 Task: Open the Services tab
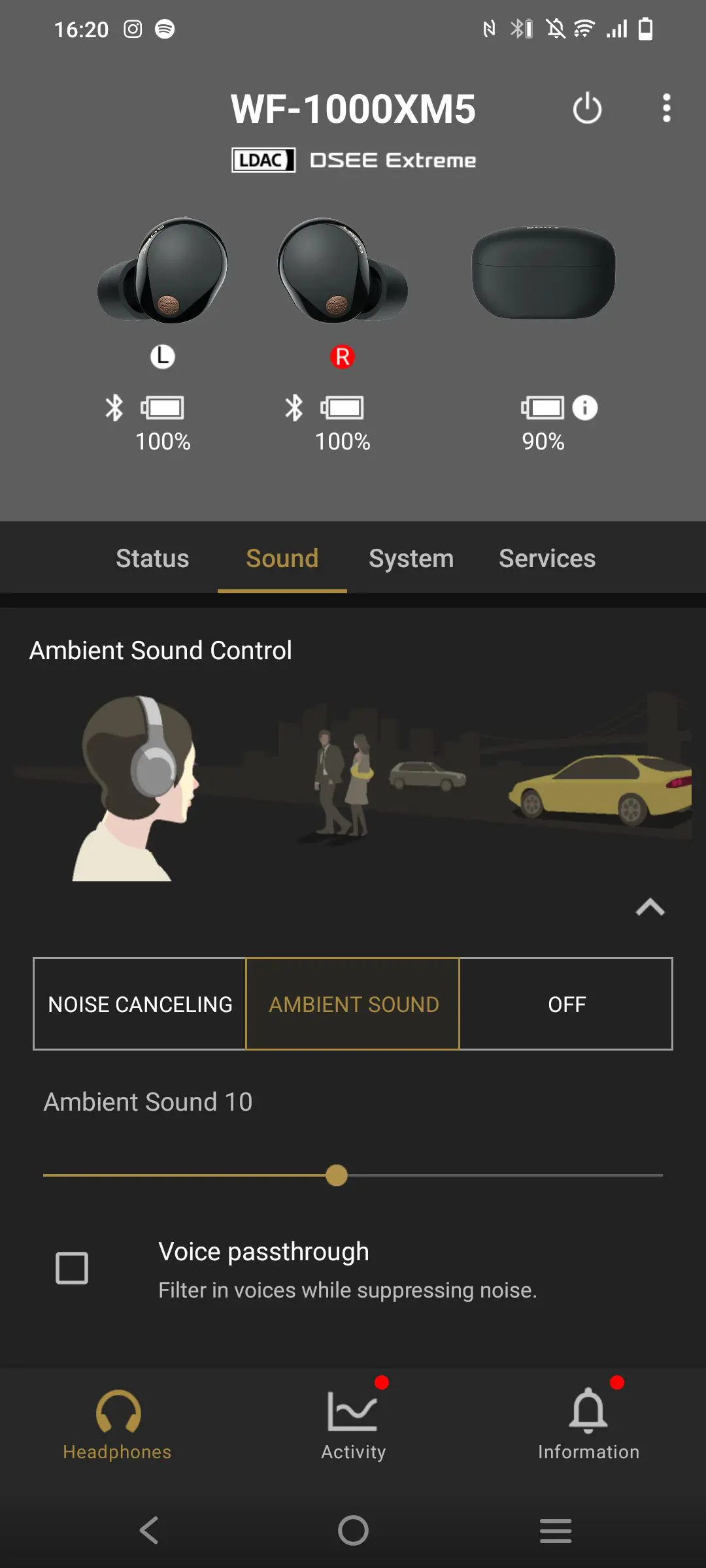point(546,559)
